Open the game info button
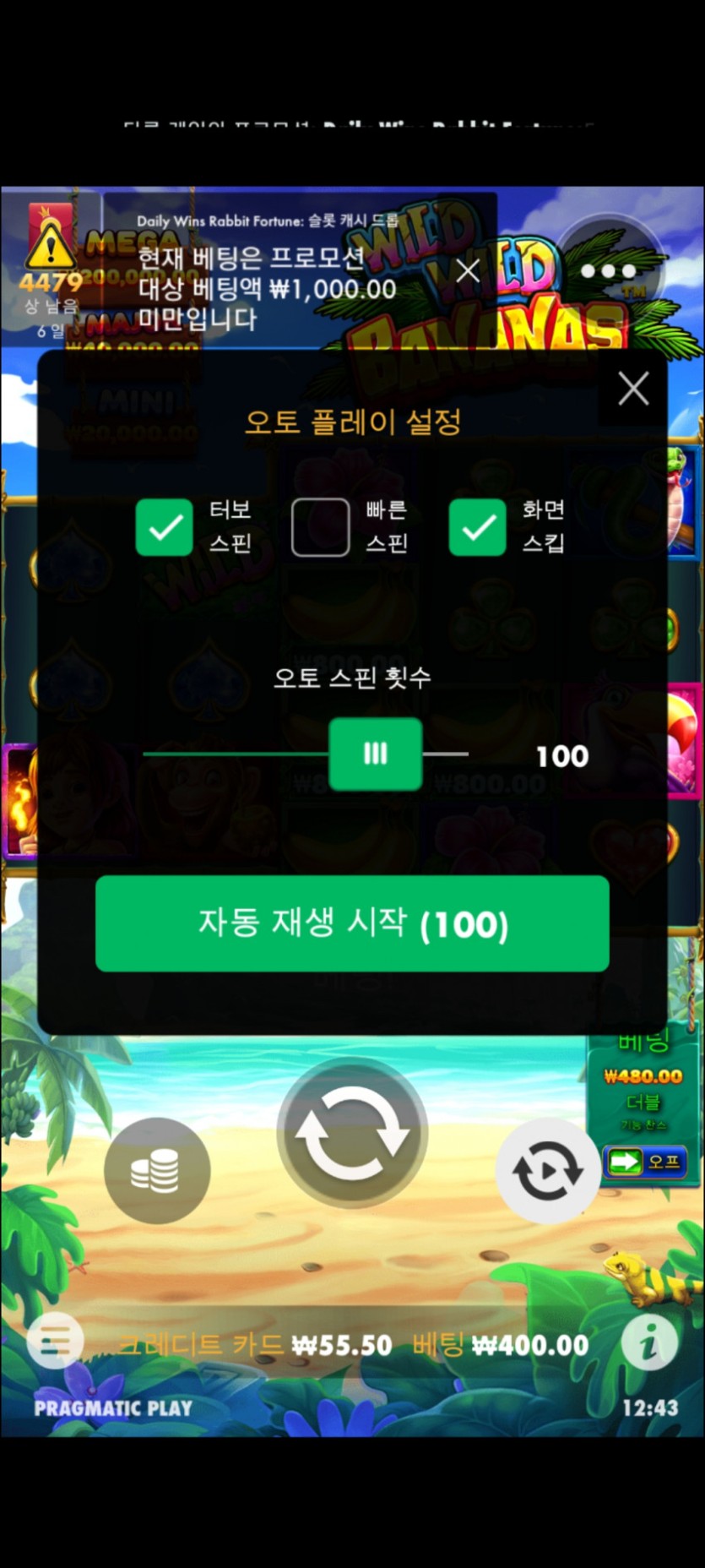Viewport: 705px width, 1568px height. (648, 1342)
